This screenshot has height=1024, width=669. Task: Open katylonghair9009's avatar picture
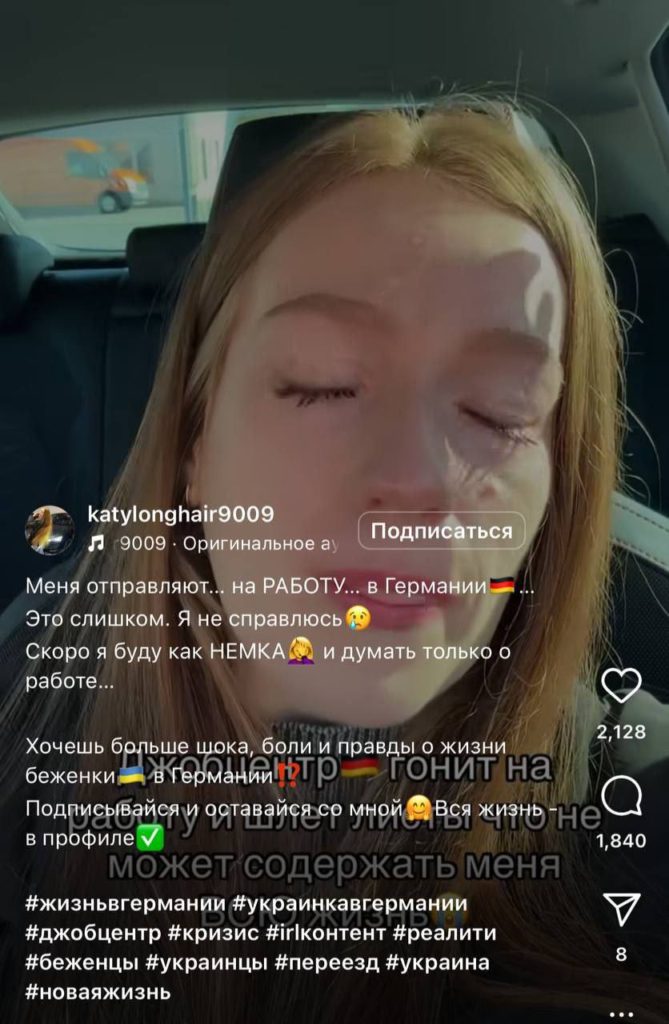pos(49,531)
